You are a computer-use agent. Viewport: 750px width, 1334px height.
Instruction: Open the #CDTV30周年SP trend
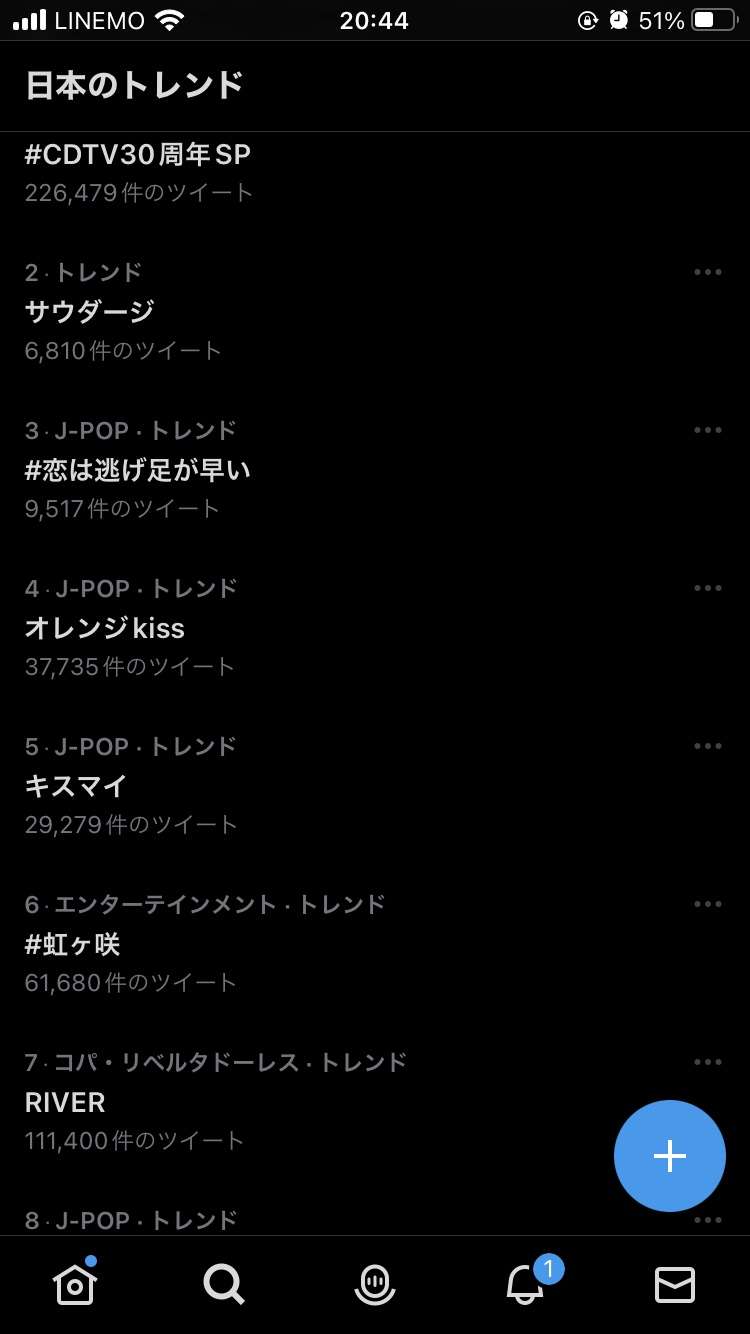138,156
